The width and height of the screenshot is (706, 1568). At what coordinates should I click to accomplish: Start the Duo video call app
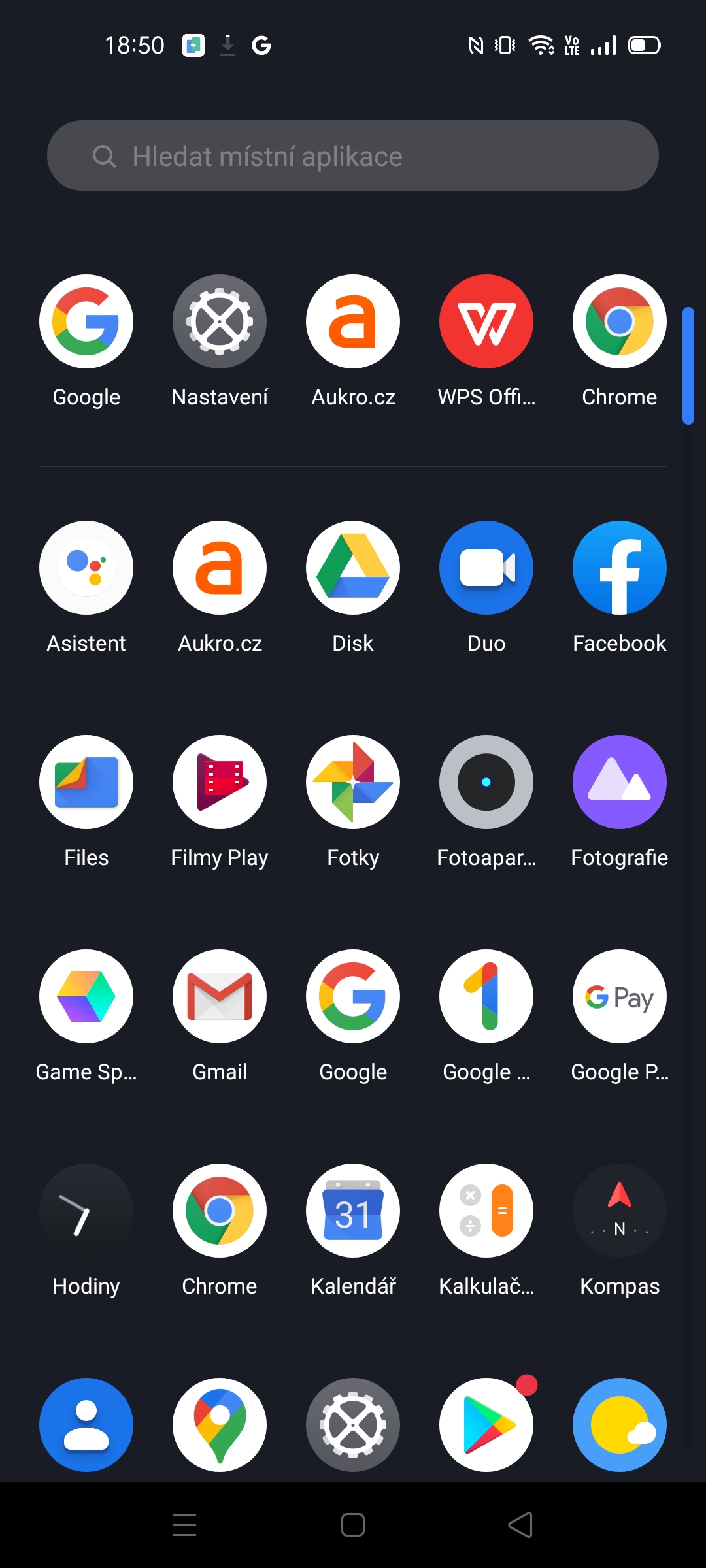click(x=486, y=568)
